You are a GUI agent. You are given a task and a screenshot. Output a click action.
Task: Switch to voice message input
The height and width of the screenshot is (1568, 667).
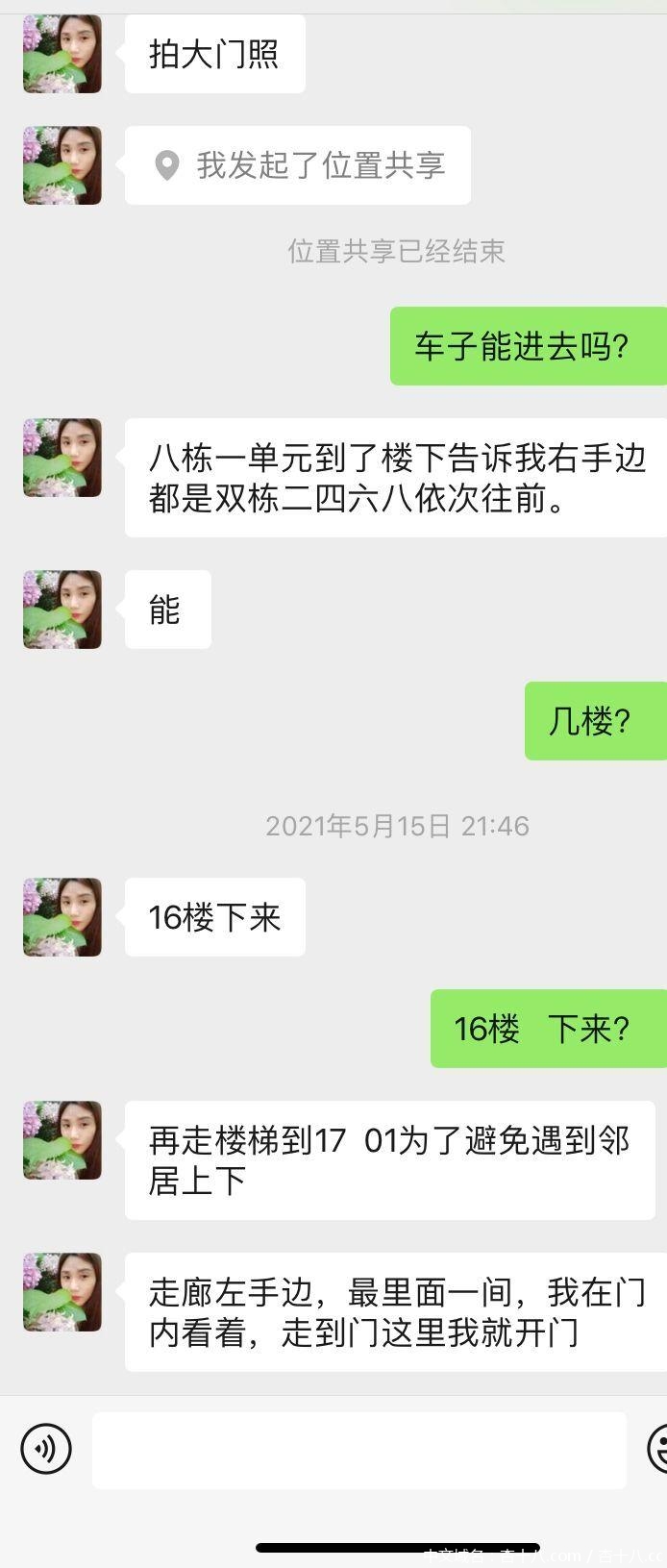(46, 1447)
